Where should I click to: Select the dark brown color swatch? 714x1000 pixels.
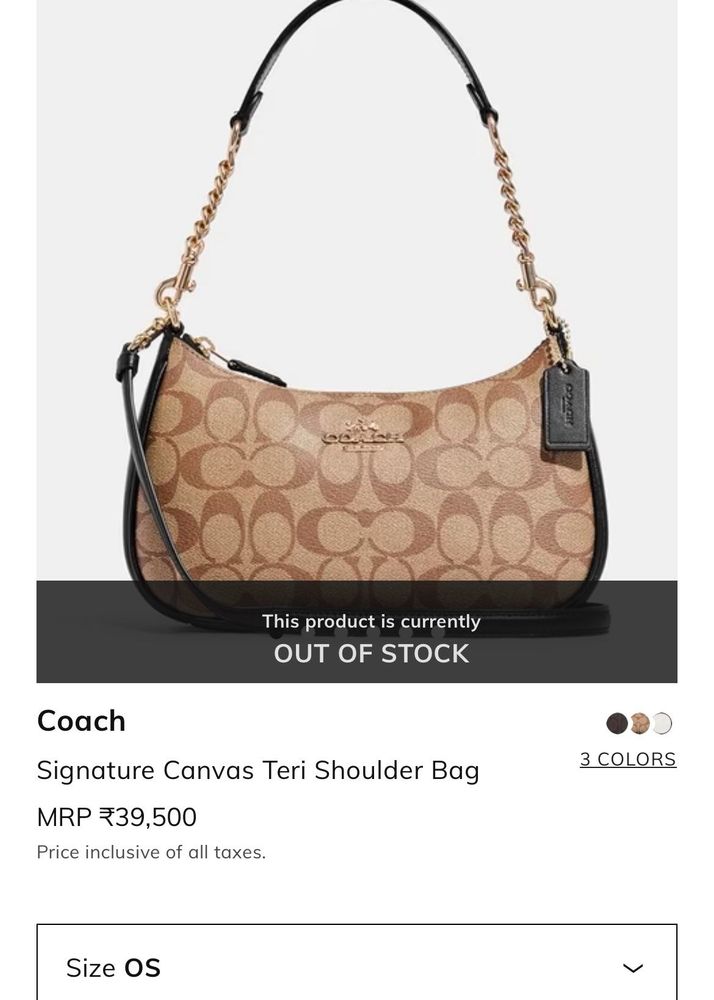617,723
